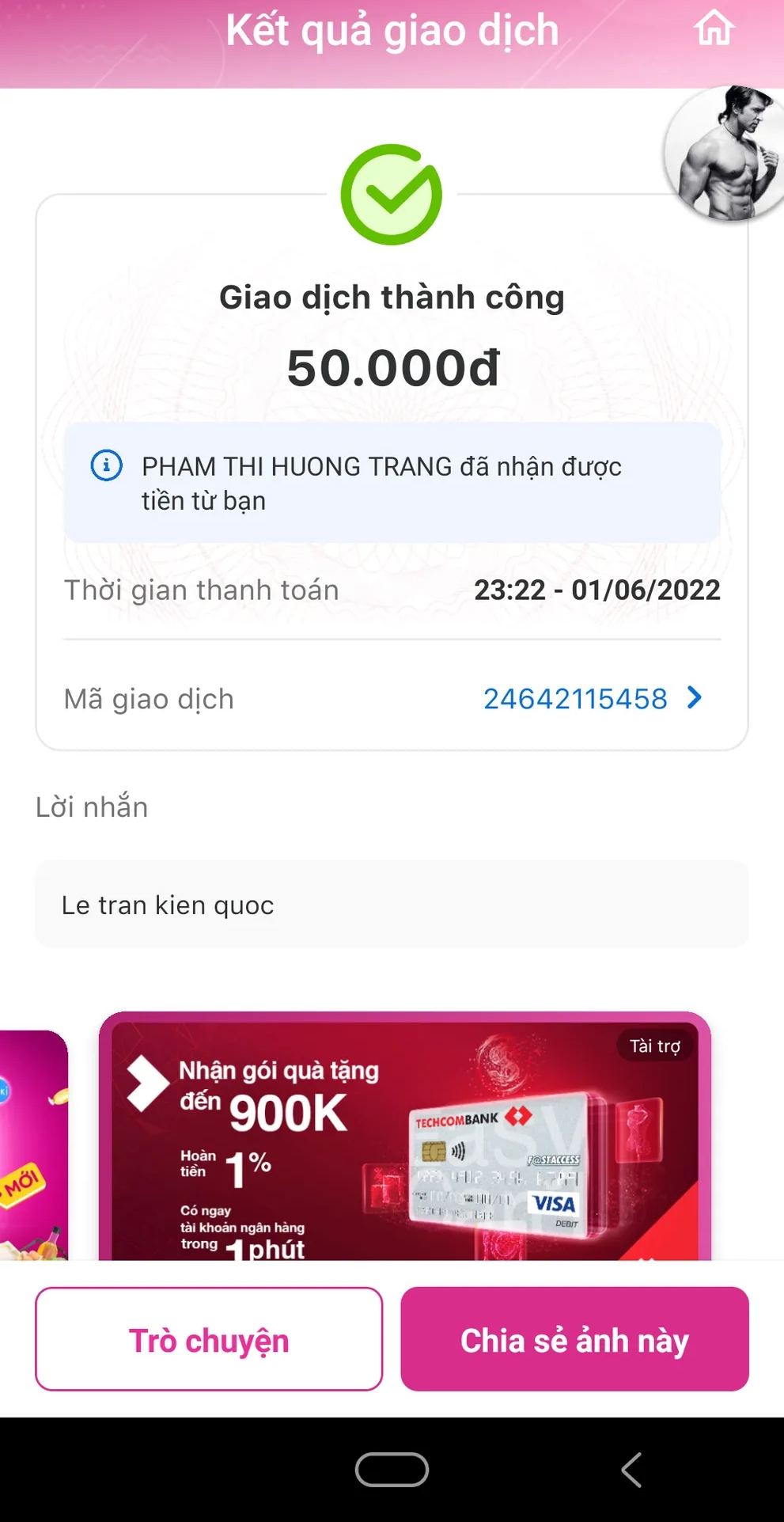The height and width of the screenshot is (1522, 784).
Task: Tap the system back arrow
Action: (x=631, y=1471)
